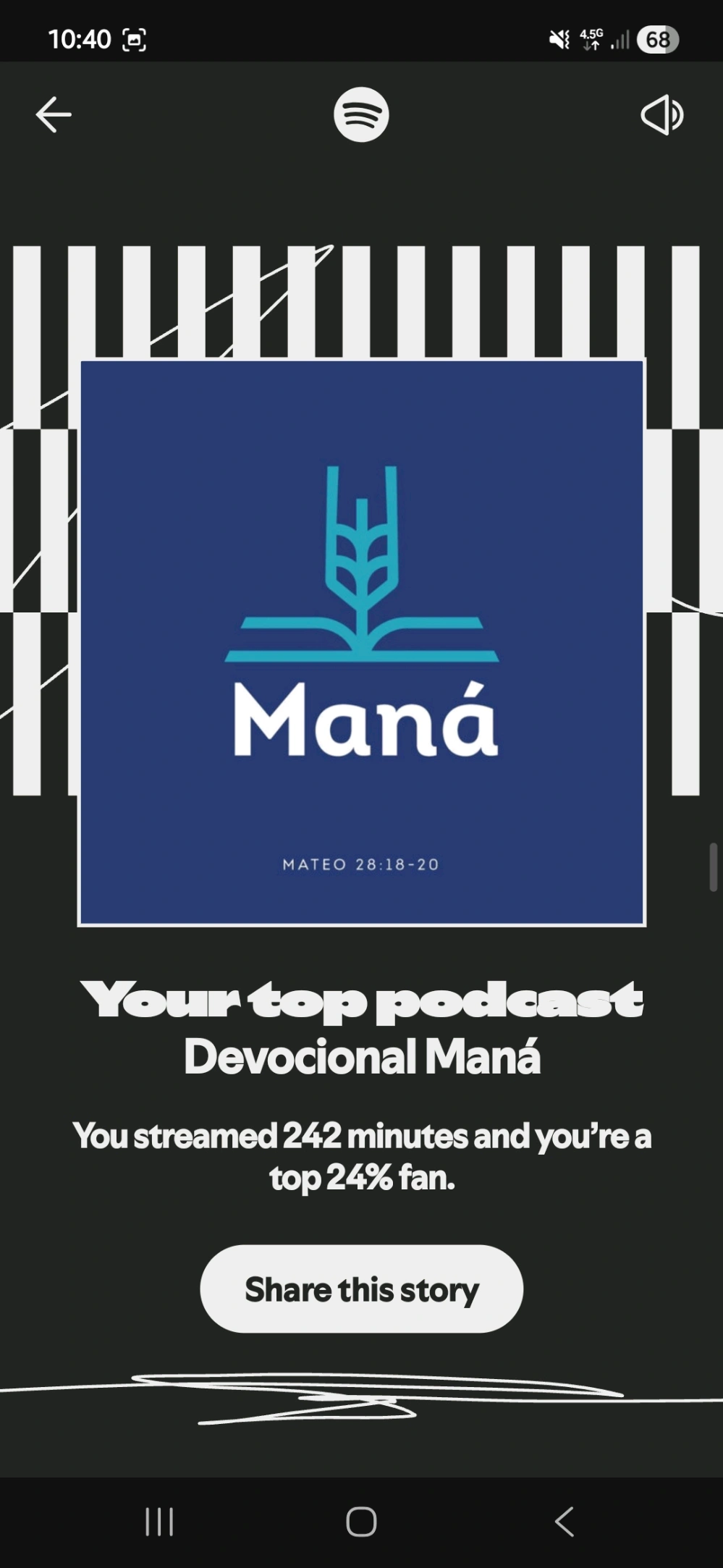Share this story
Viewport: 723px width, 1568px height.
click(x=361, y=1289)
